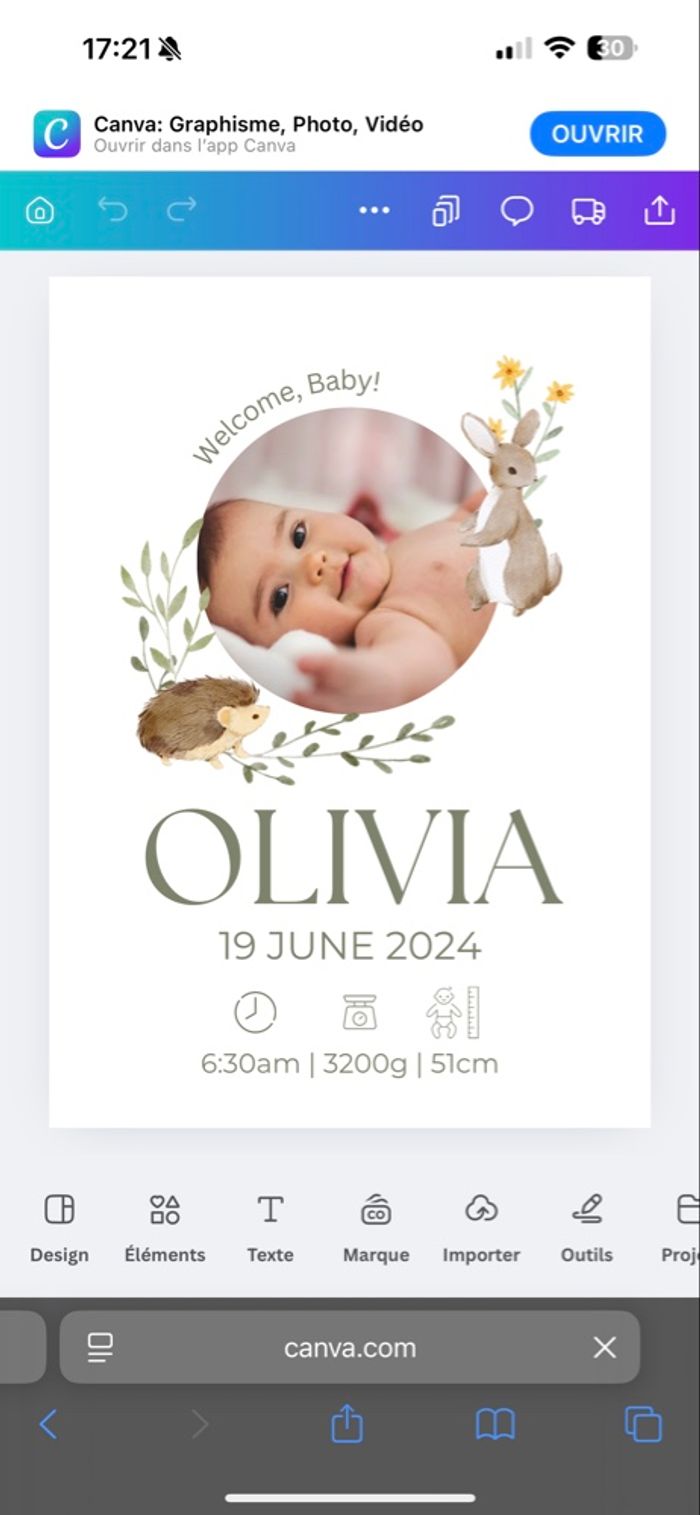This screenshot has height=1515, width=700.
Task: Open the pages view icon
Action: tap(446, 210)
